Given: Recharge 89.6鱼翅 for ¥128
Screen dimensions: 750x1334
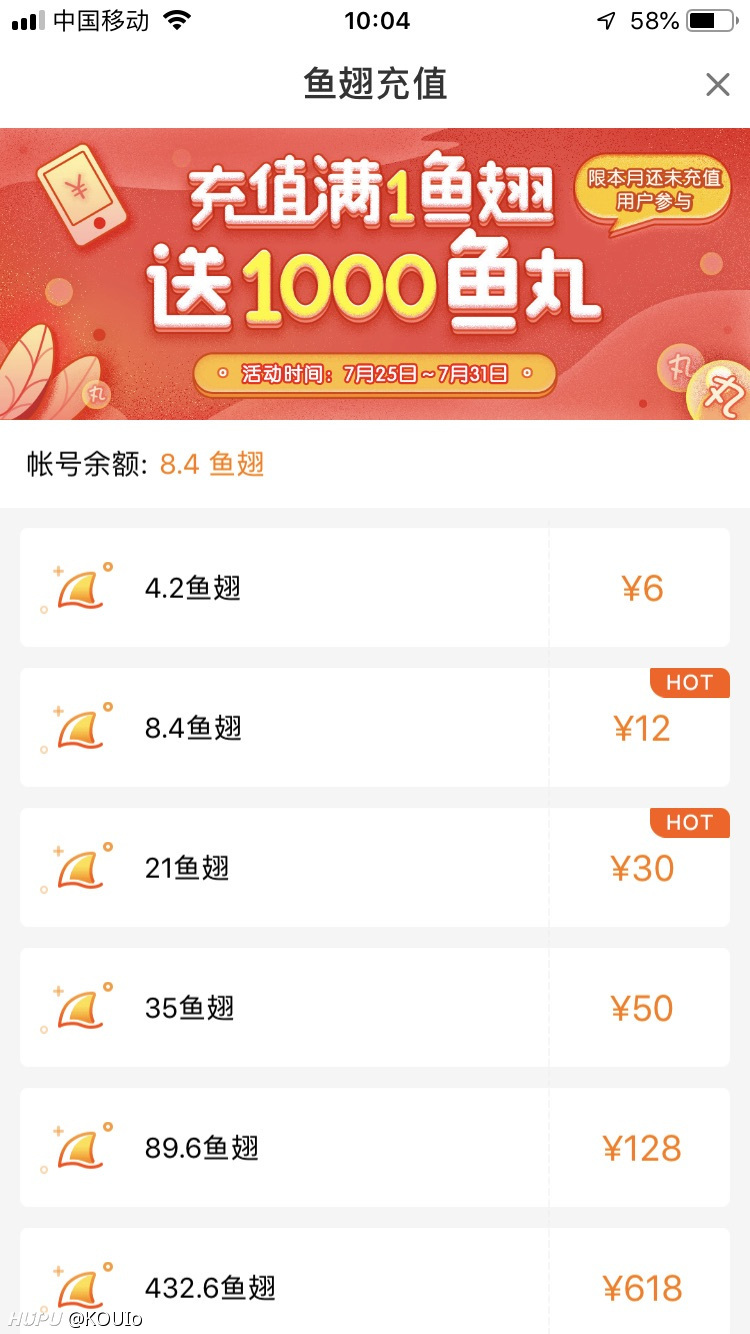Looking at the screenshot, I should pos(375,1148).
